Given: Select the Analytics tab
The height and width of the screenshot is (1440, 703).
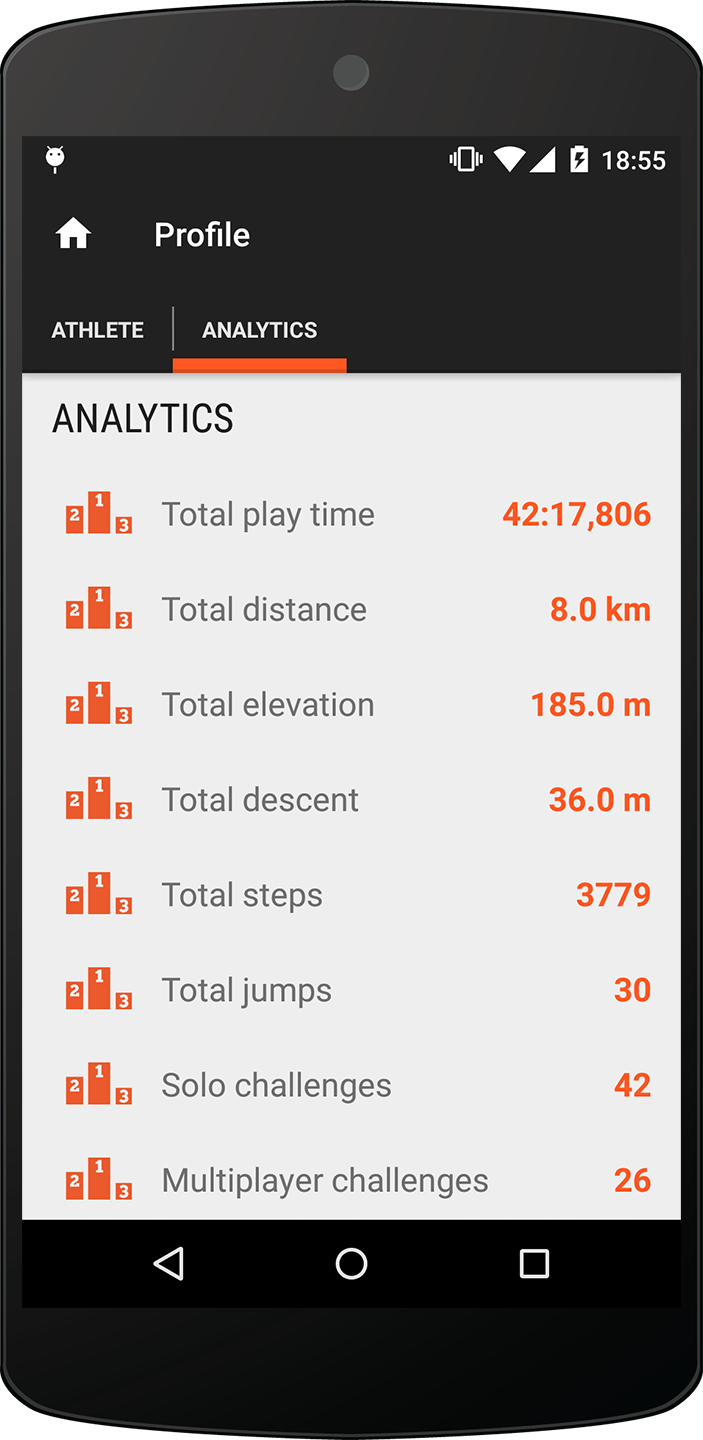Looking at the screenshot, I should click(x=260, y=330).
